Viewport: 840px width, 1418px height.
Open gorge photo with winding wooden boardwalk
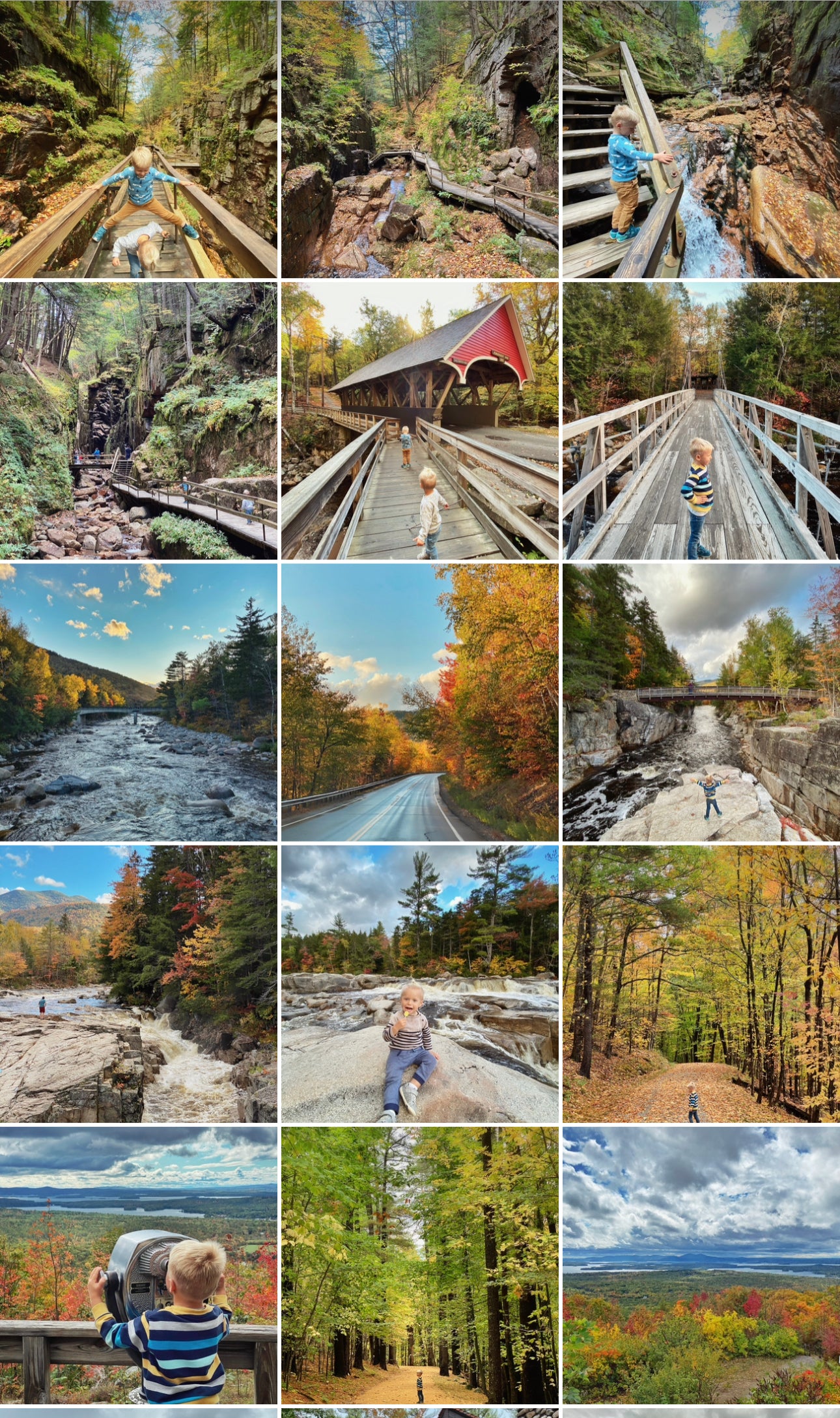419,139
